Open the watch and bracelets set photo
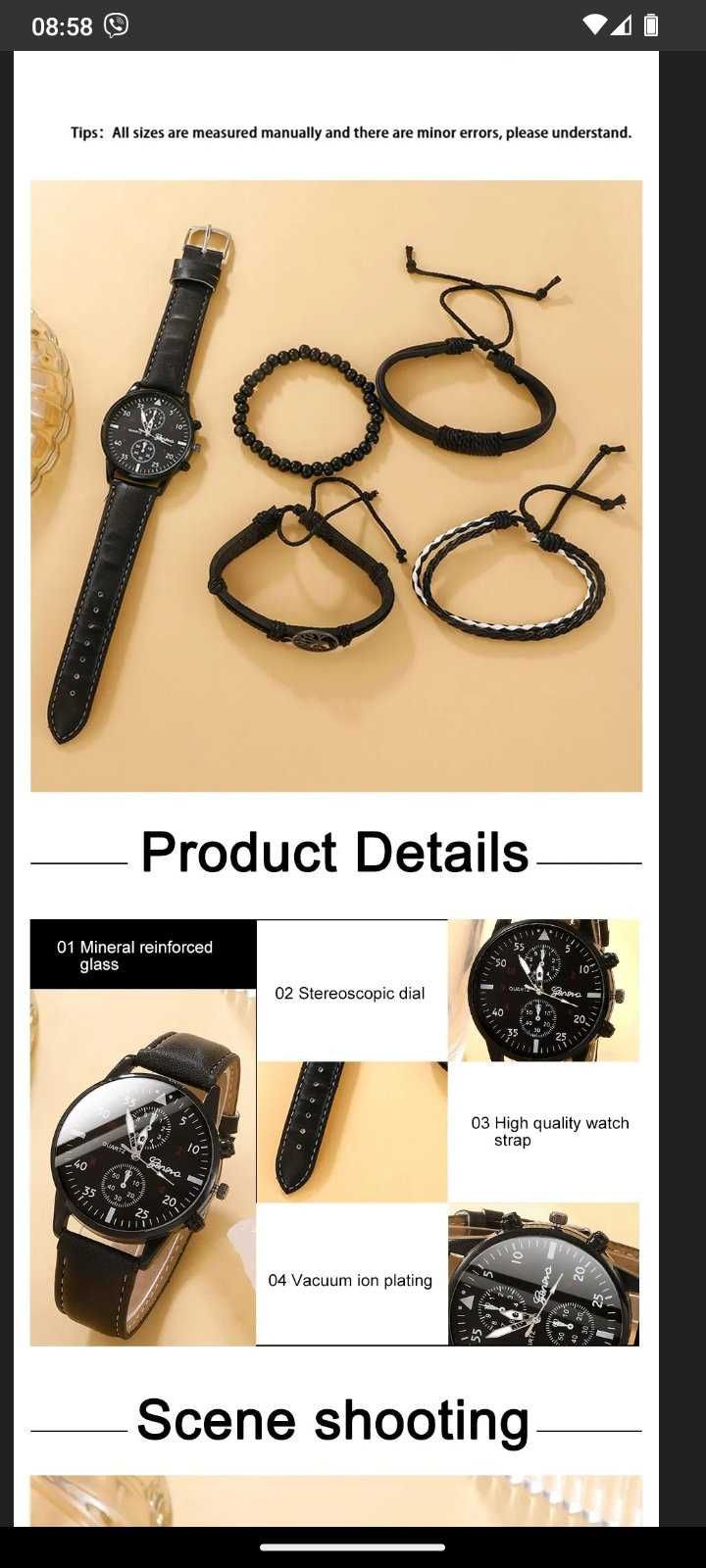This screenshot has height=1568, width=706. tap(336, 485)
